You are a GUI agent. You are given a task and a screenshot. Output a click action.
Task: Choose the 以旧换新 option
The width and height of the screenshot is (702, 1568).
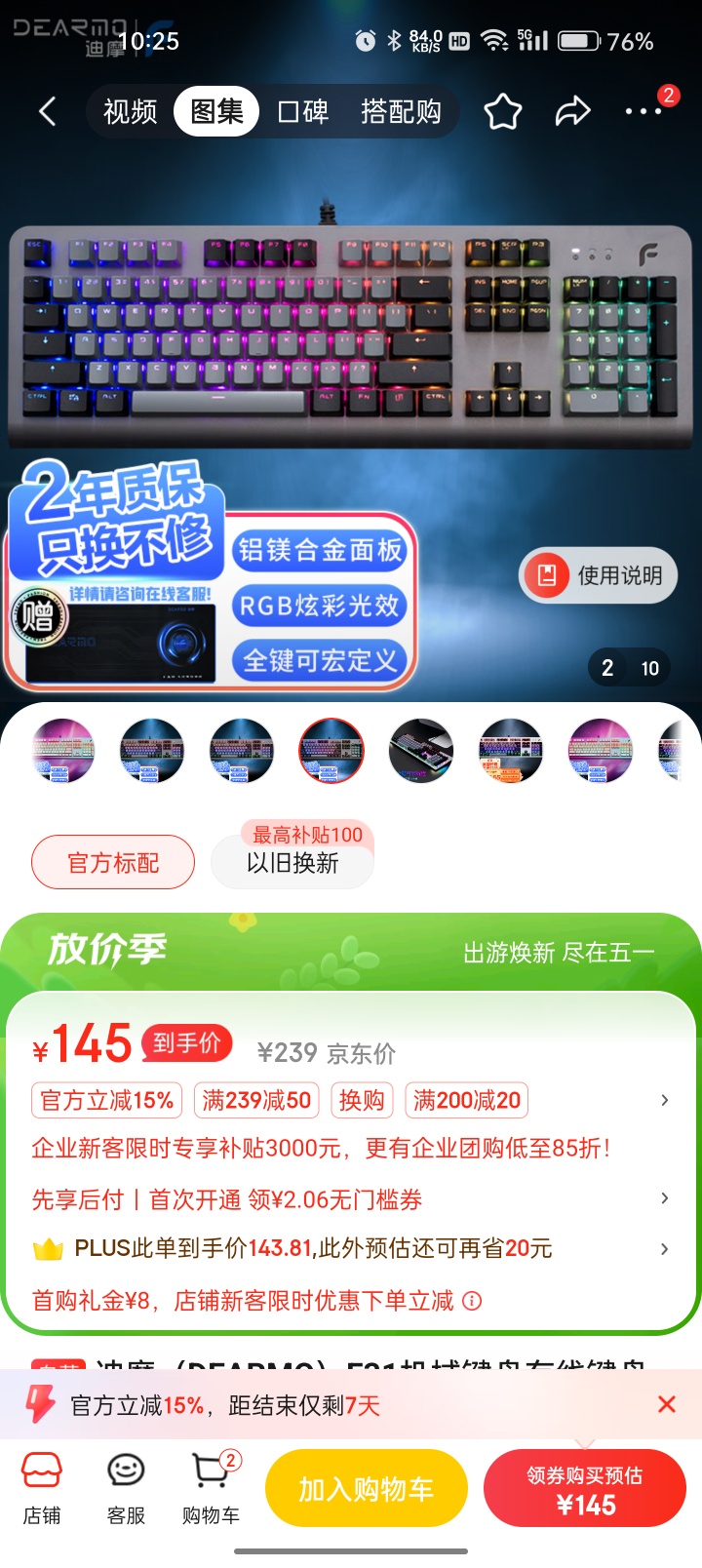point(292,864)
